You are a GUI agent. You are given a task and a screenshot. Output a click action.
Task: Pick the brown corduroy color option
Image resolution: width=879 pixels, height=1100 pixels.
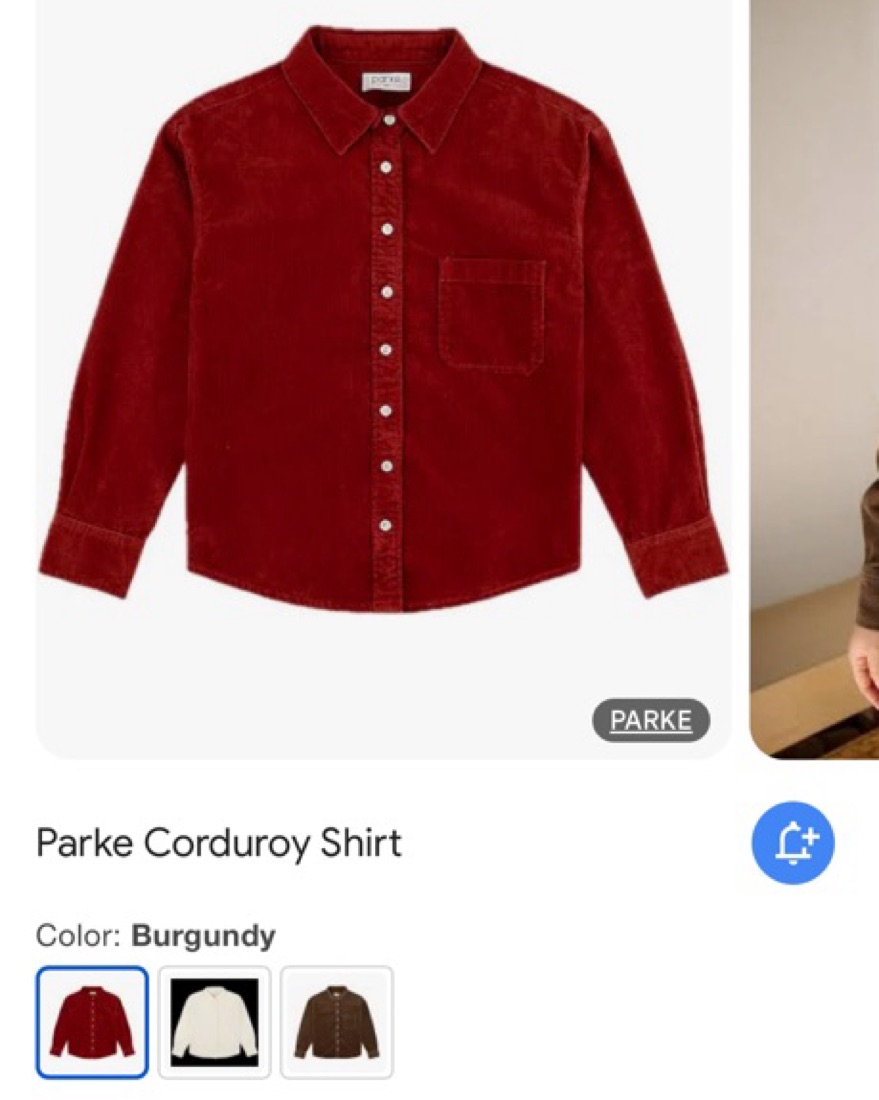(x=336, y=1022)
